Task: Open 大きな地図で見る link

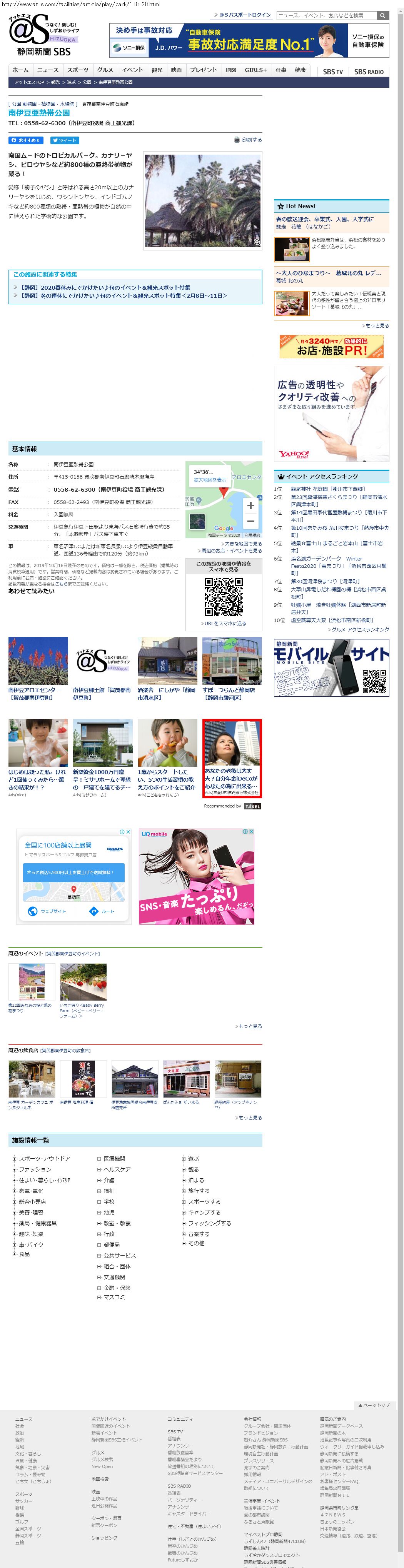Action: tap(243, 544)
